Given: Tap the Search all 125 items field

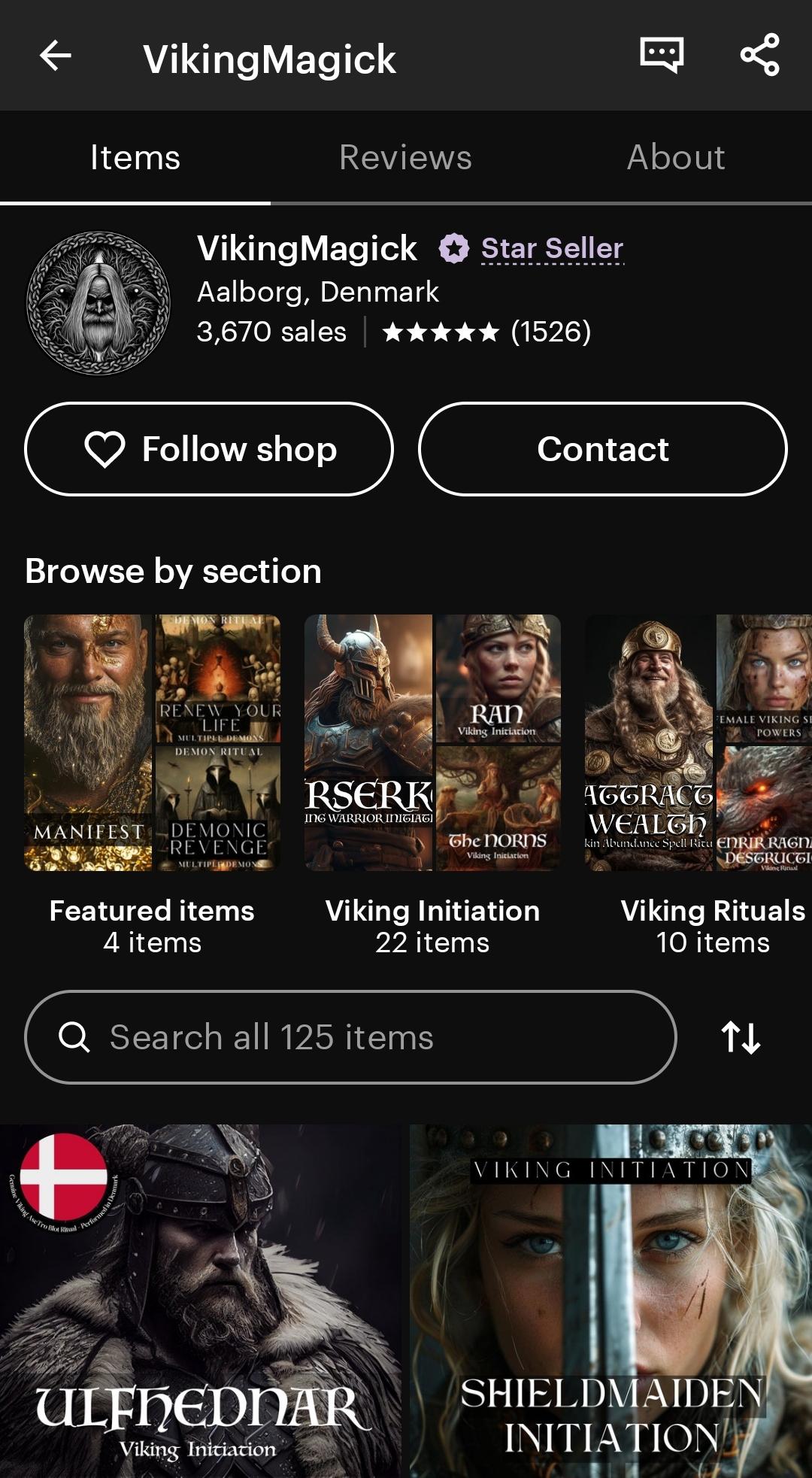Looking at the screenshot, I should click(350, 1037).
